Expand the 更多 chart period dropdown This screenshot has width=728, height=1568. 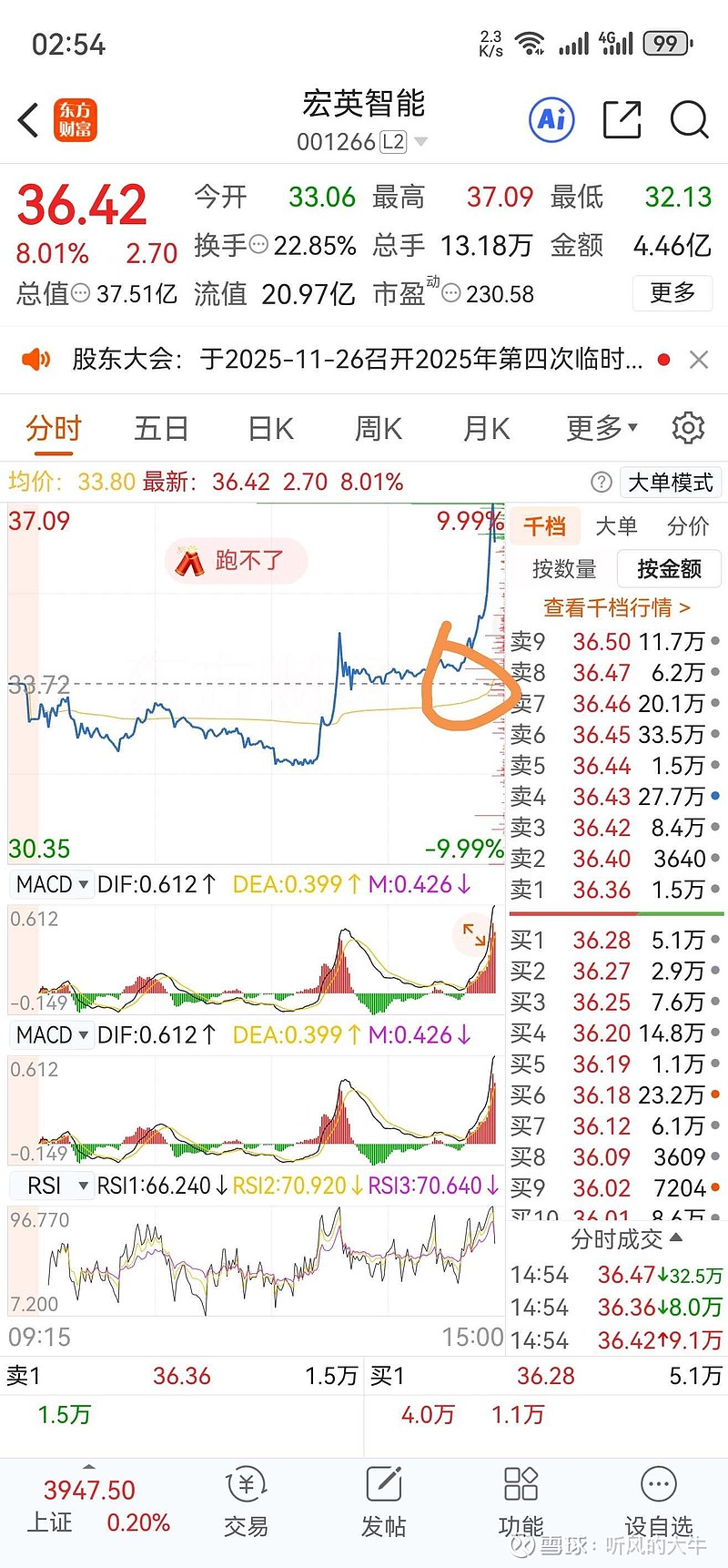click(x=598, y=427)
